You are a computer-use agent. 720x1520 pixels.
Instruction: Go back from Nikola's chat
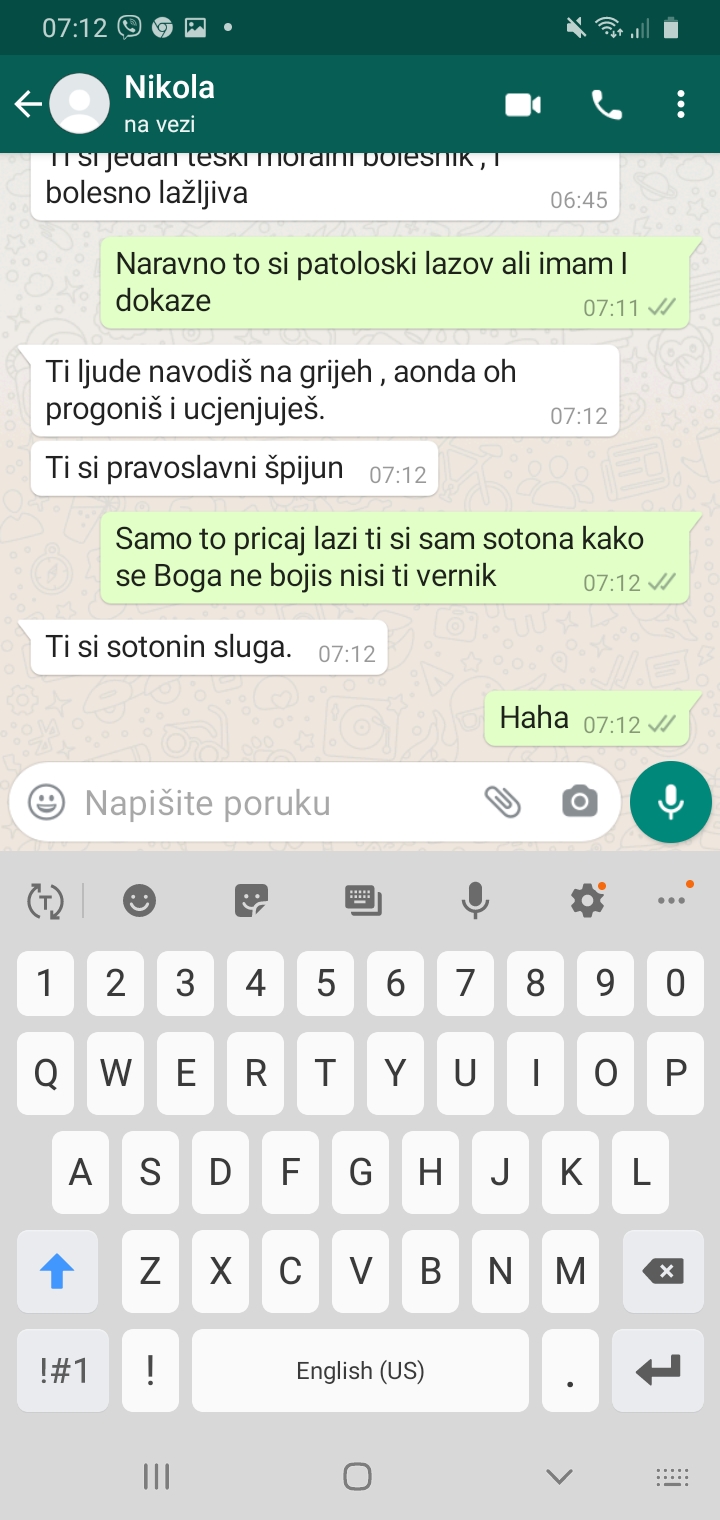27,104
